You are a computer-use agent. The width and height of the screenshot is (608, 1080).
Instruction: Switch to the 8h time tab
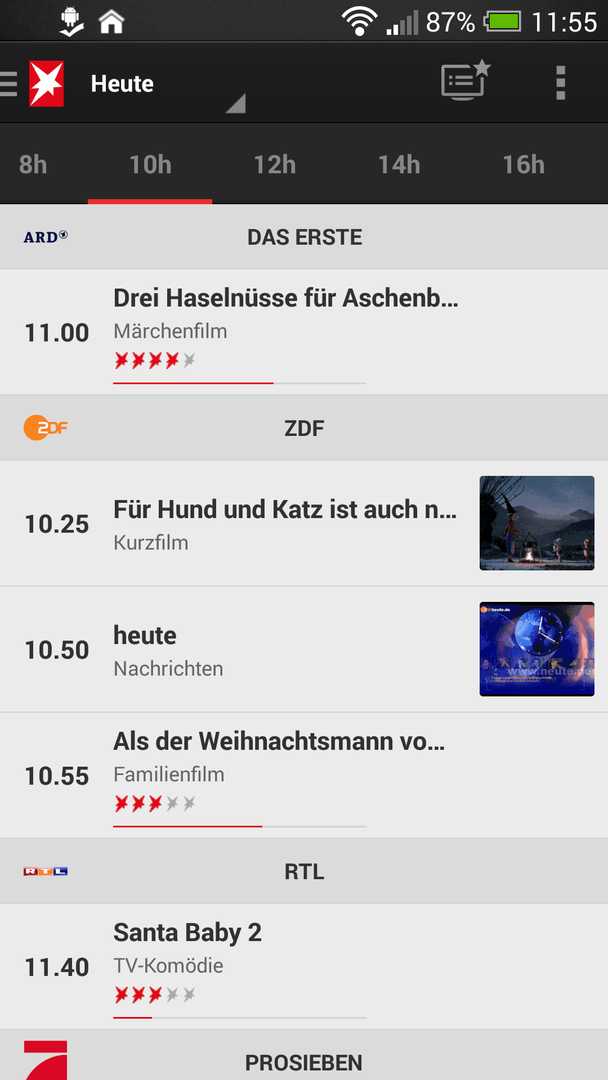(x=33, y=165)
